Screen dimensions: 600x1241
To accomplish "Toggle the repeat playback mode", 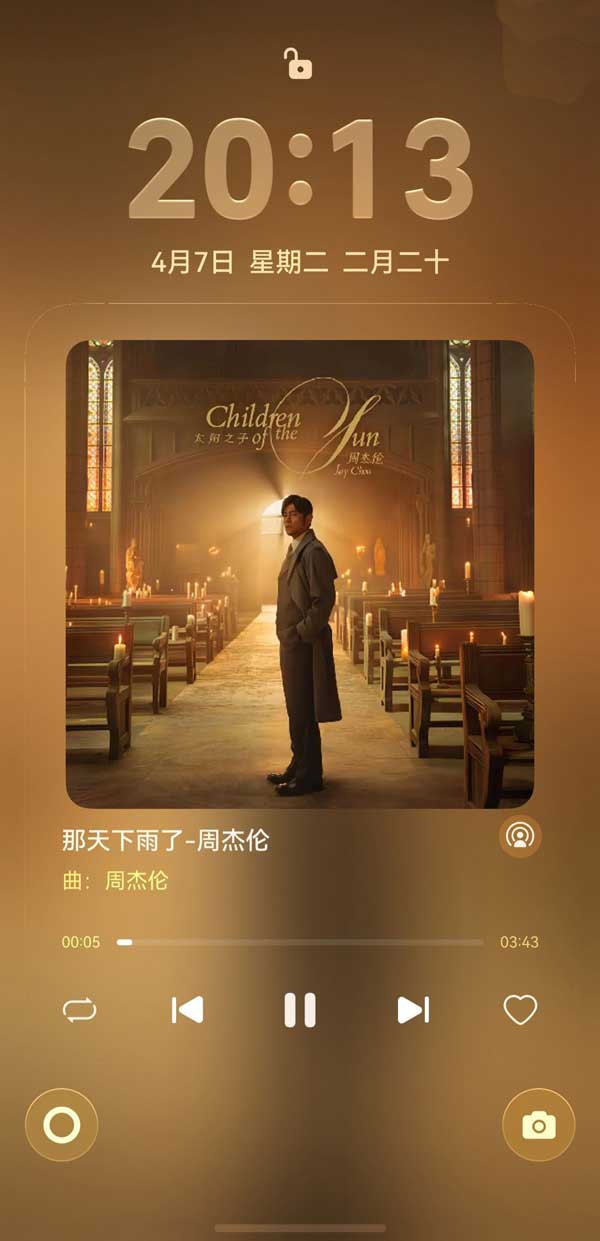I will click(x=79, y=1010).
